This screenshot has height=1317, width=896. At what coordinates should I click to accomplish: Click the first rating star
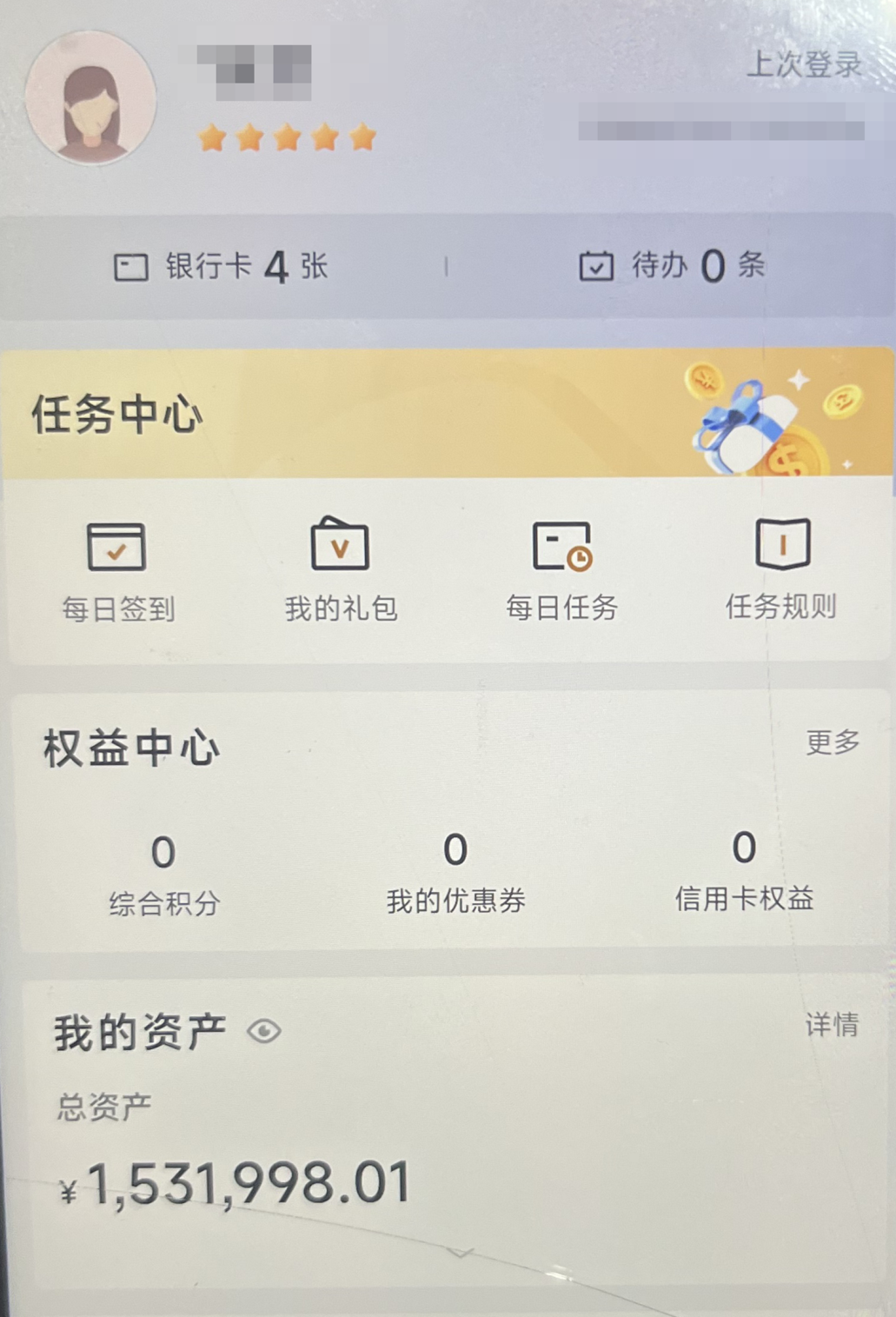coord(209,136)
